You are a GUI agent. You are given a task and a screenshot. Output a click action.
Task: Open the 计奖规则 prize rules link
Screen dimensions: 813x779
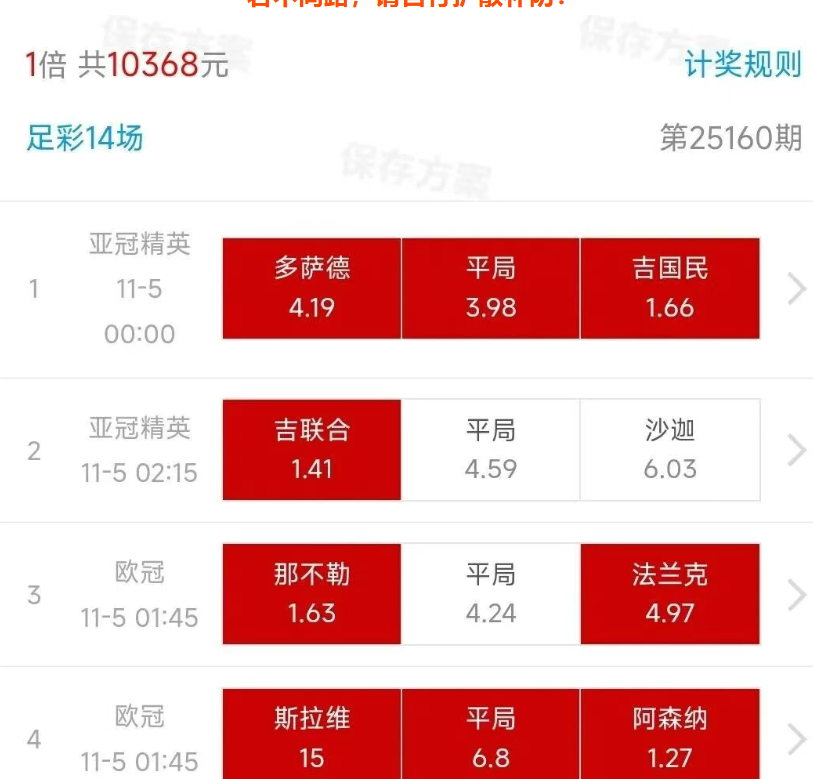[x=742, y=65]
